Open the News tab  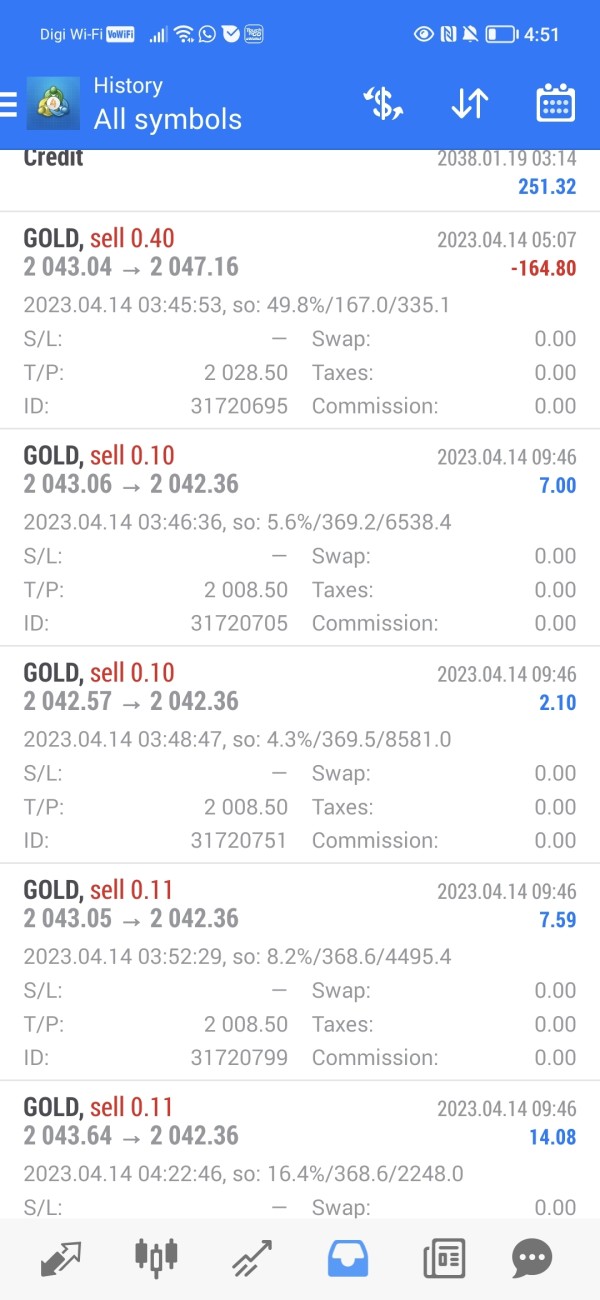point(444,1257)
